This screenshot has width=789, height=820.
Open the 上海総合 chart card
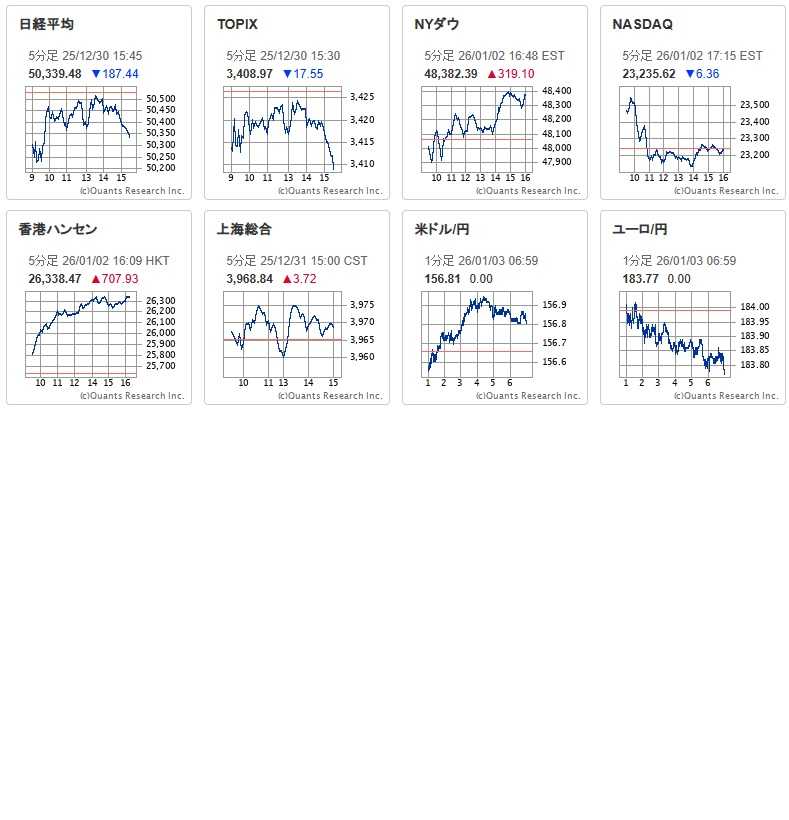[x=296, y=308]
